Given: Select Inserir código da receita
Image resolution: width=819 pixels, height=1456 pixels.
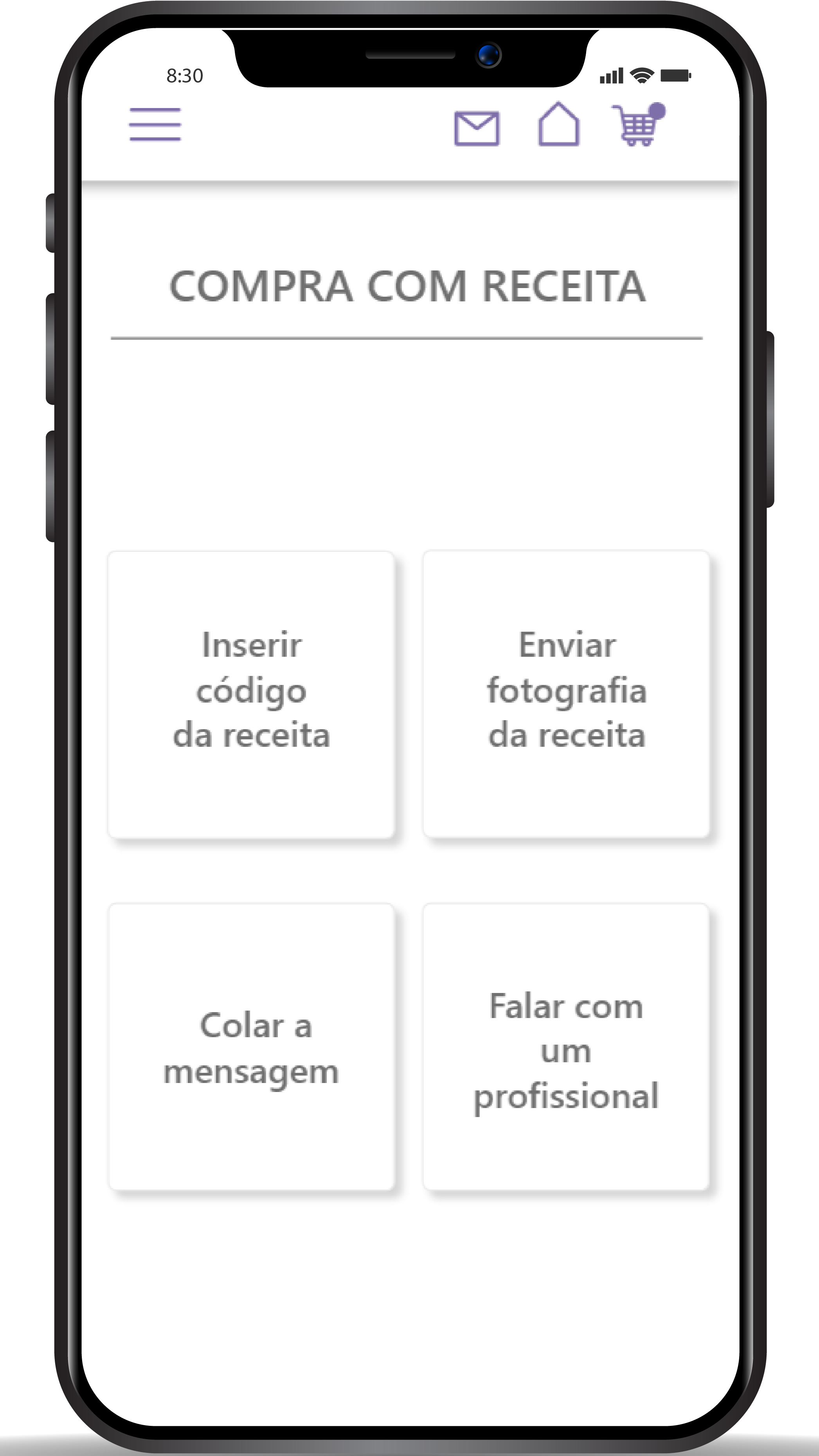Looking at the screenshot, I should (x=251, y=694).
